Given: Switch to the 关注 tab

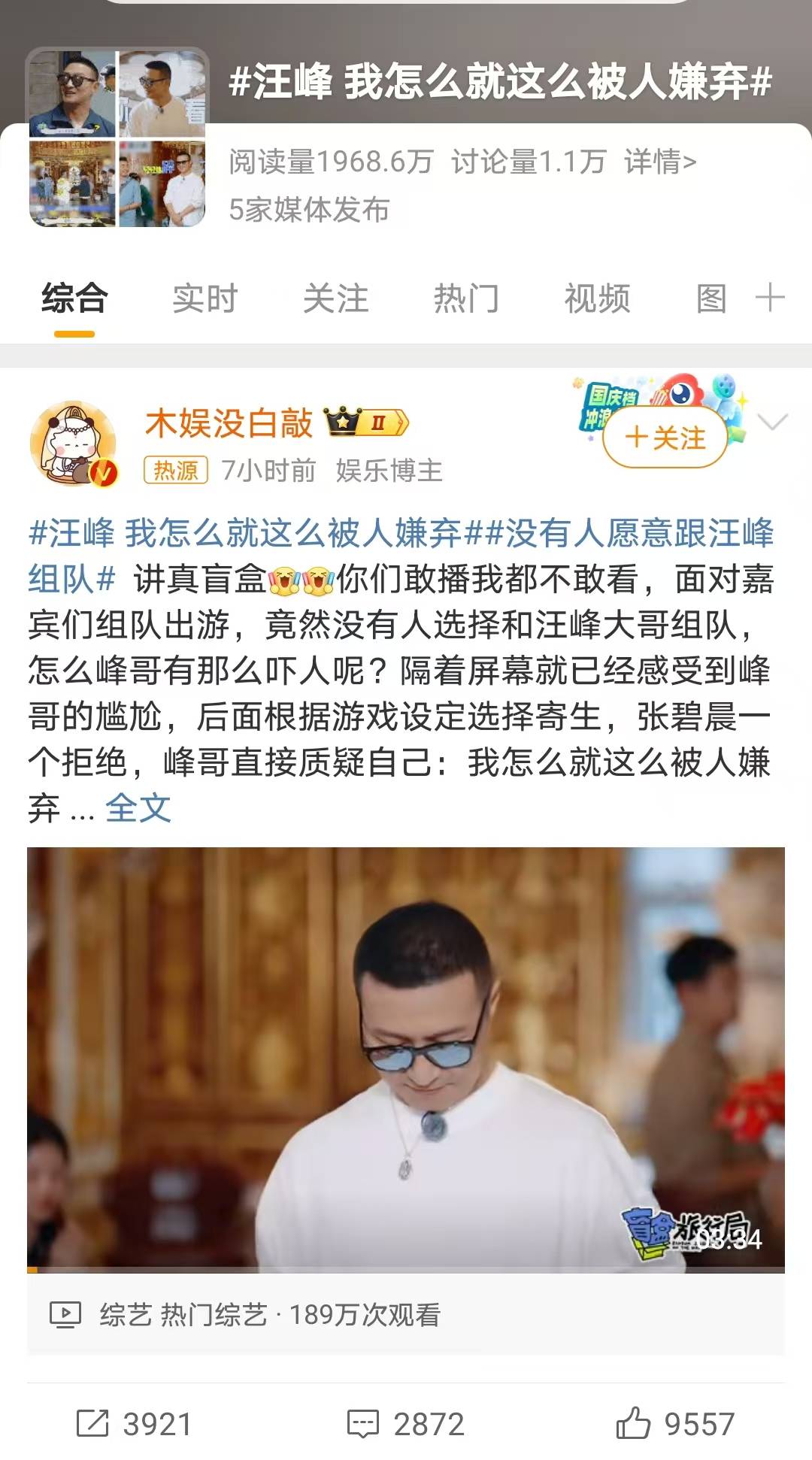Looking at the screenshot, I should 335,298.
